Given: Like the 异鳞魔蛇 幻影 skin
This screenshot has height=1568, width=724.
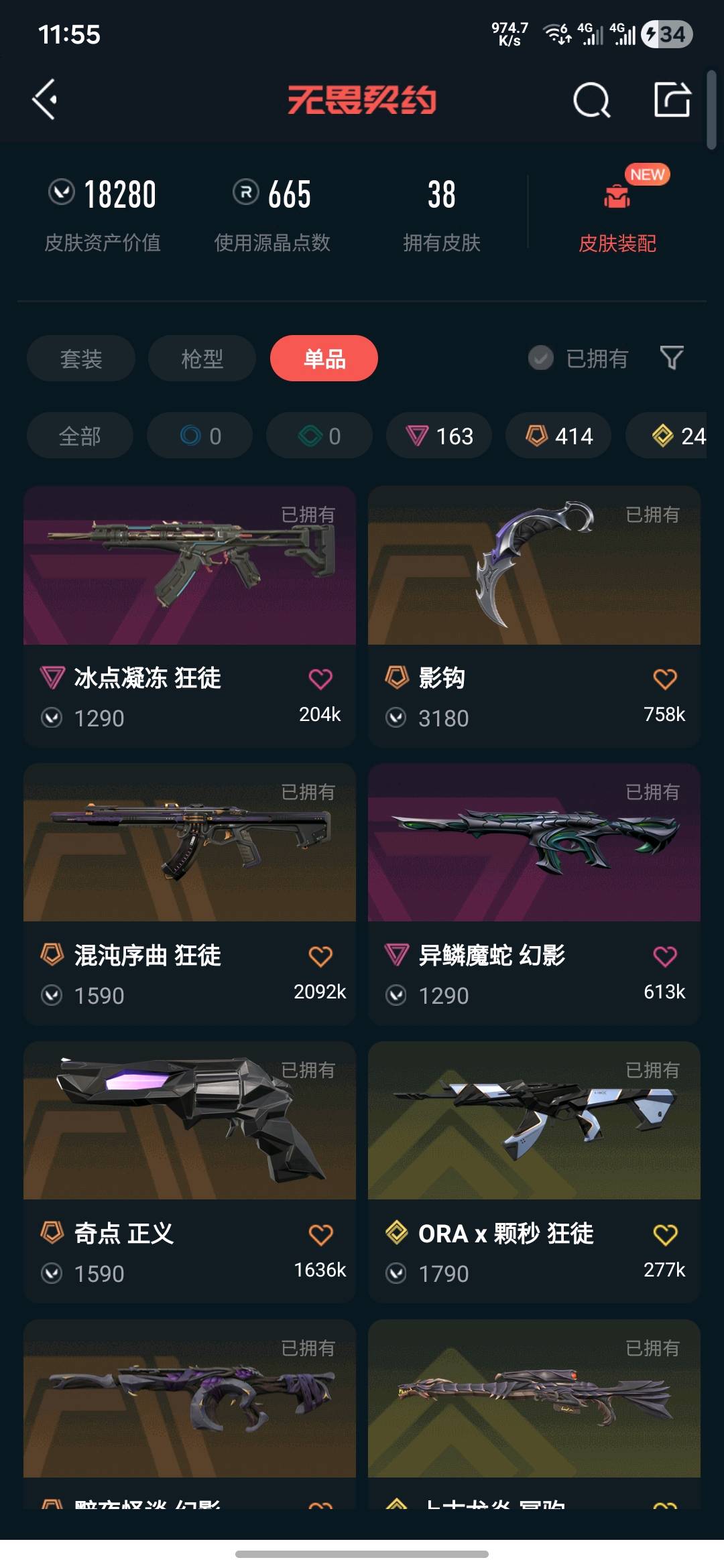Looking at the screenshot, I should click(664, 956).
